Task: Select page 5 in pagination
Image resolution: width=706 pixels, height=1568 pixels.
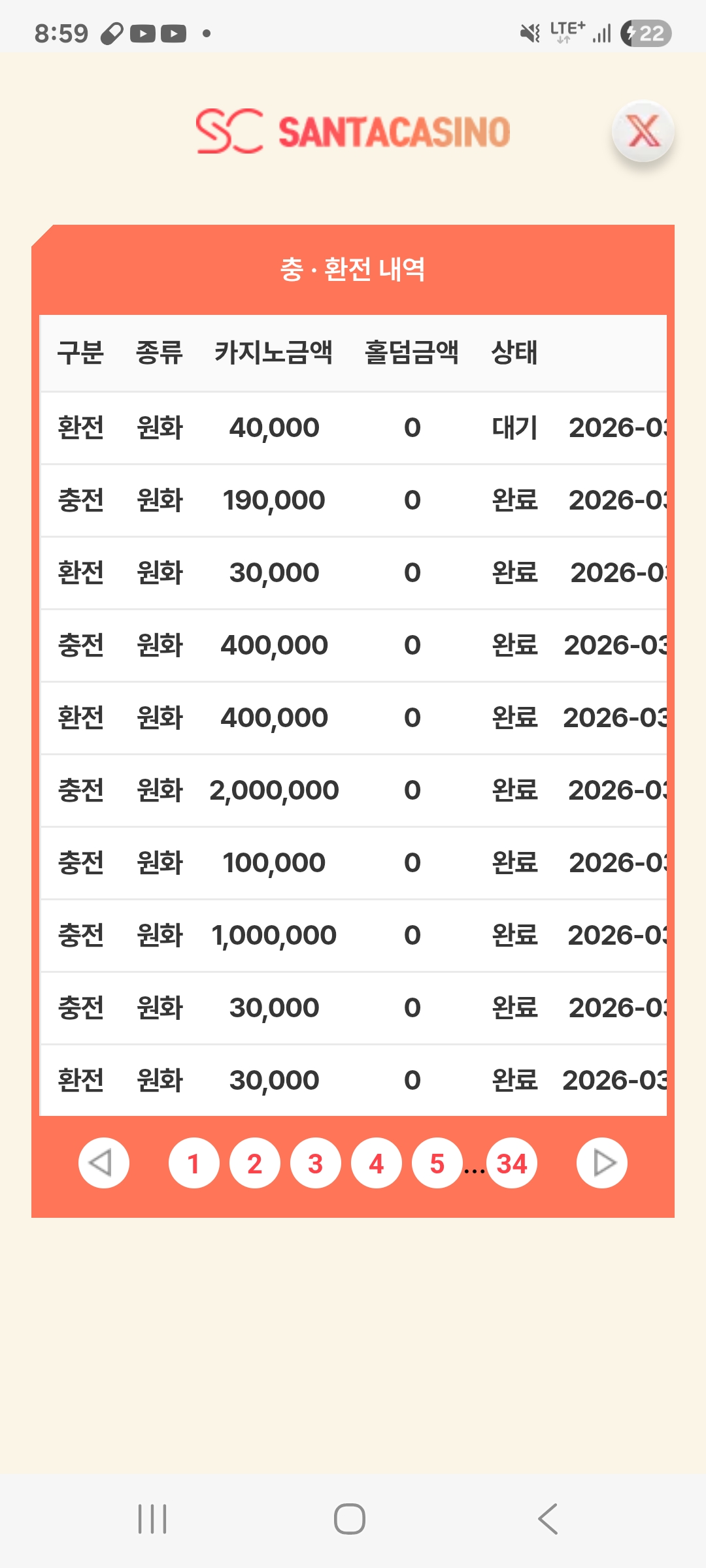Action: (437, 1163)
